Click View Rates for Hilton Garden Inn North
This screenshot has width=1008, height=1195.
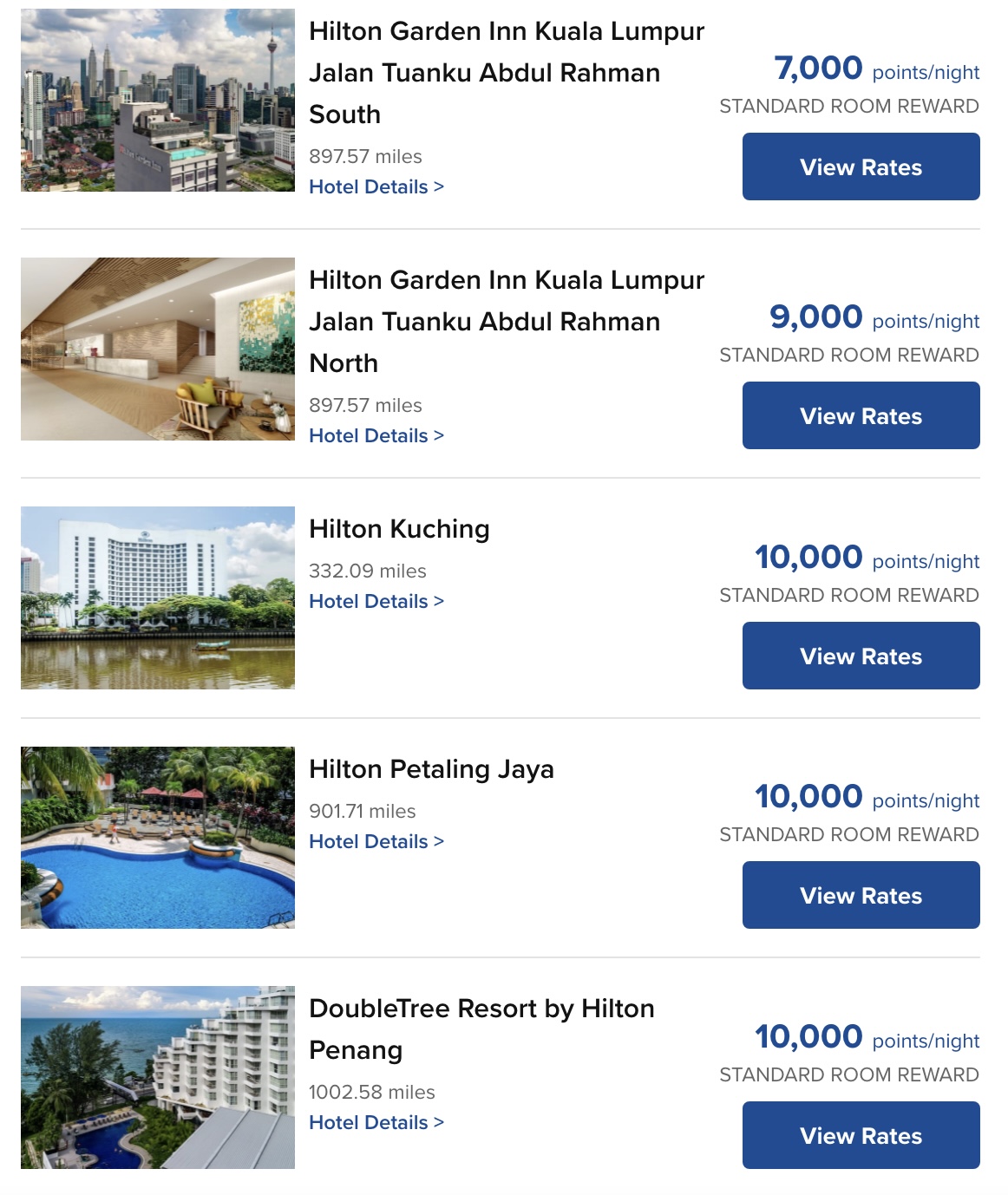[x=860, y=415]
